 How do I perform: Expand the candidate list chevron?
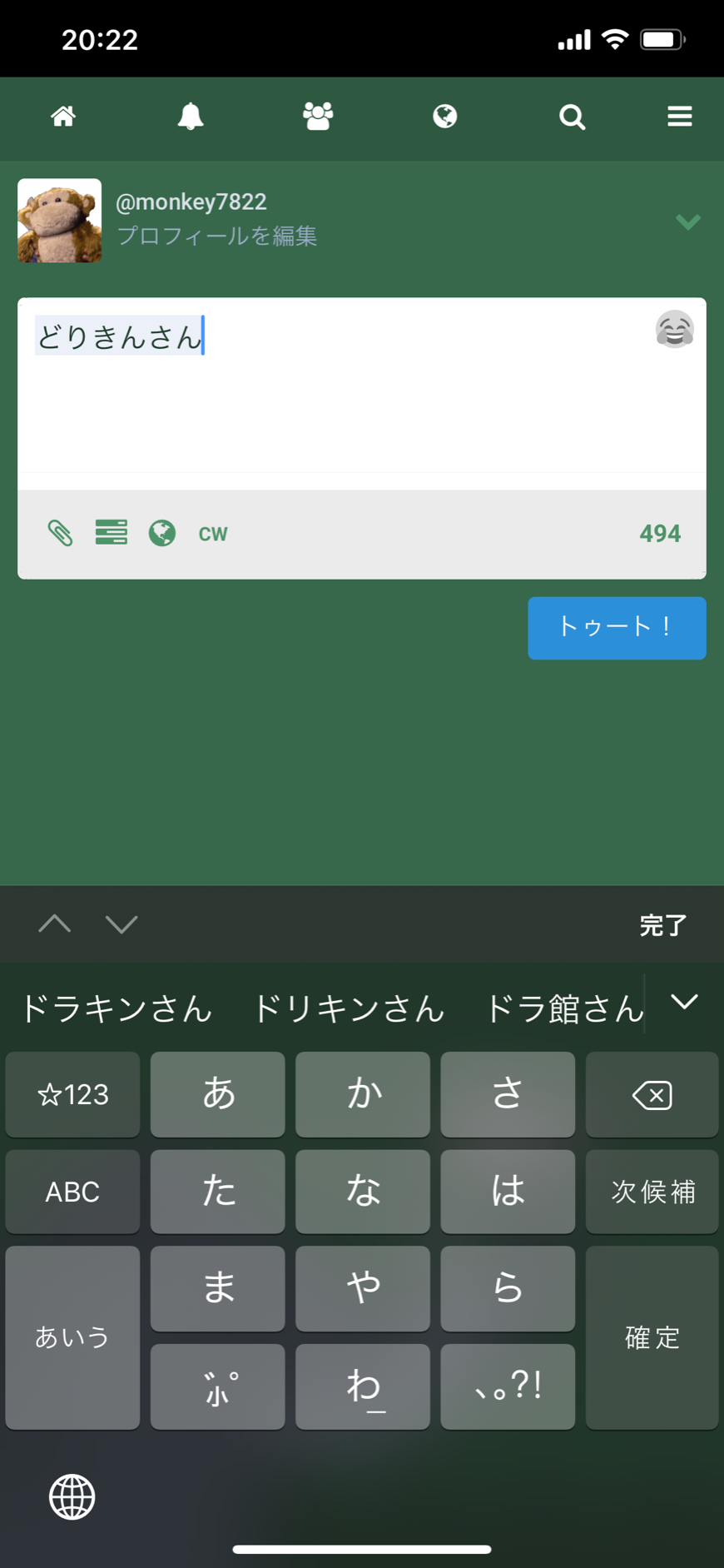[x=684, y=1002]
